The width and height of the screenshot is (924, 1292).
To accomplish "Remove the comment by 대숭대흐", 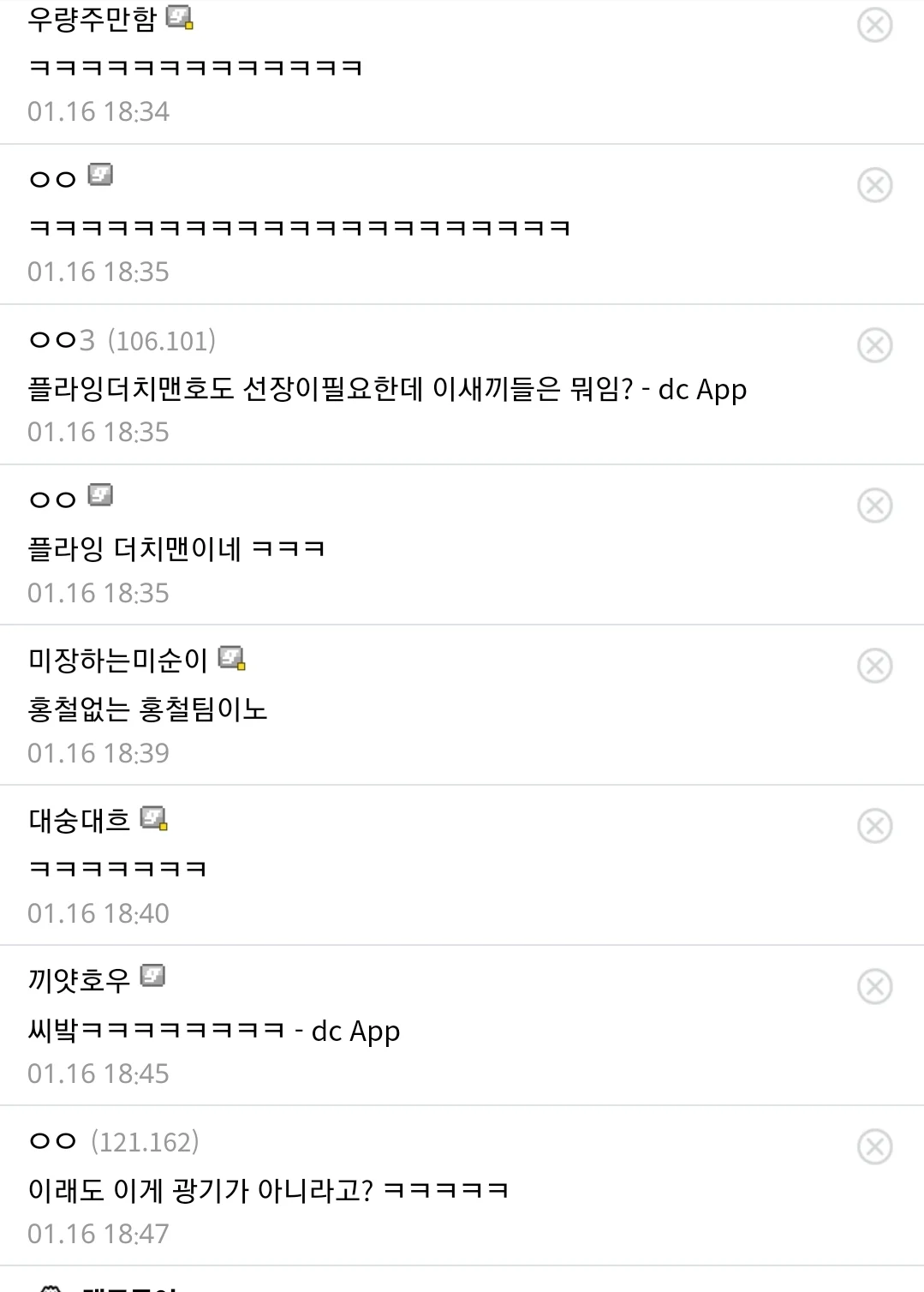I will [874, 826].
